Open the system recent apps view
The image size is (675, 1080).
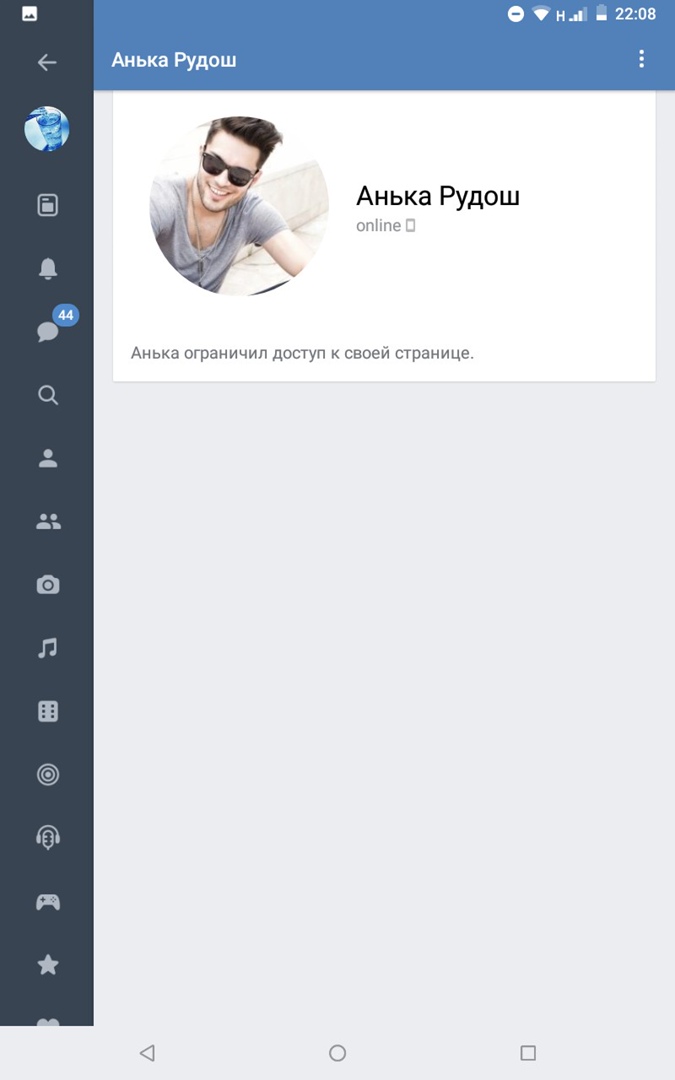528,1052
